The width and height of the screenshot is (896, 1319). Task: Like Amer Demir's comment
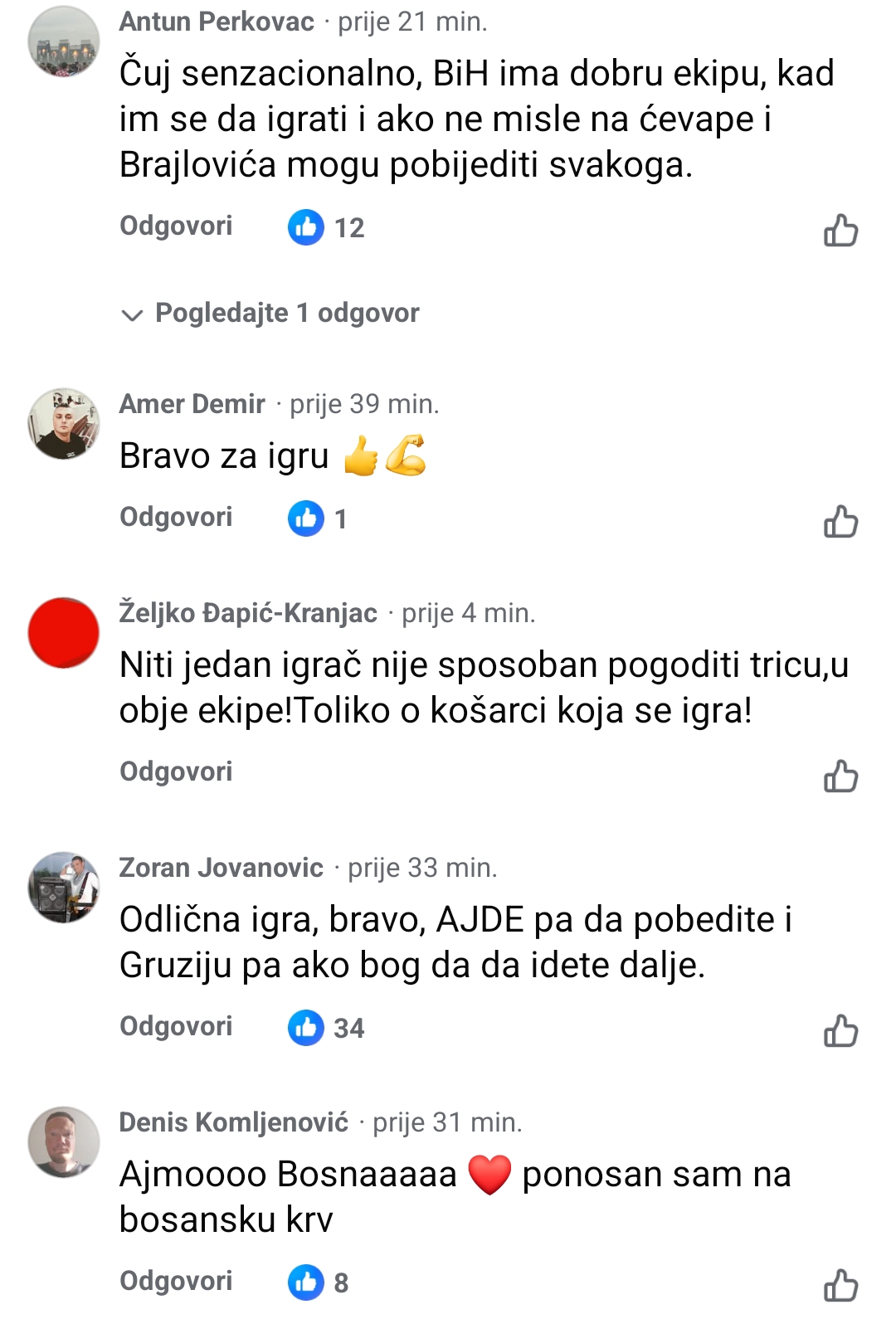pos(840,522)
